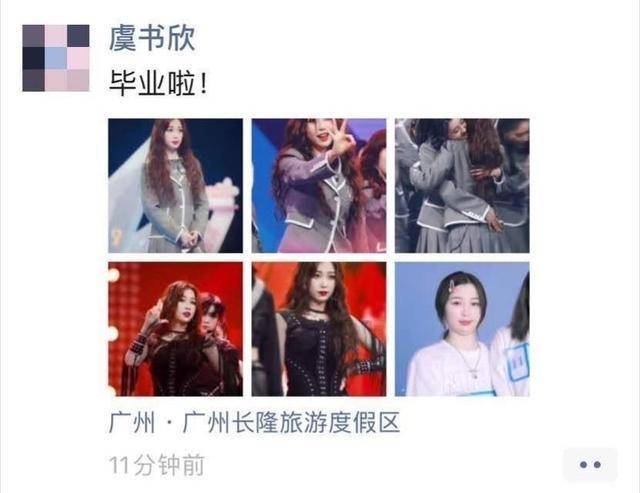Open the white T-shirt photo with blue background
Screen dimensions: 640x493
pos(462,329)
